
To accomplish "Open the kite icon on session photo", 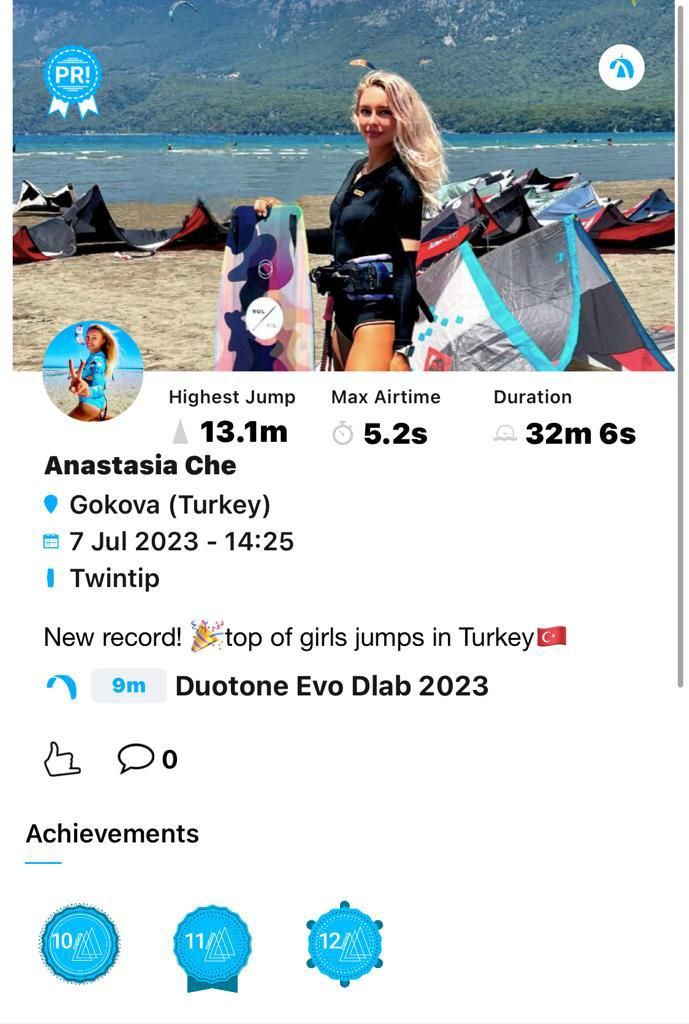I will pyautogui.click(x=621, y=68).
